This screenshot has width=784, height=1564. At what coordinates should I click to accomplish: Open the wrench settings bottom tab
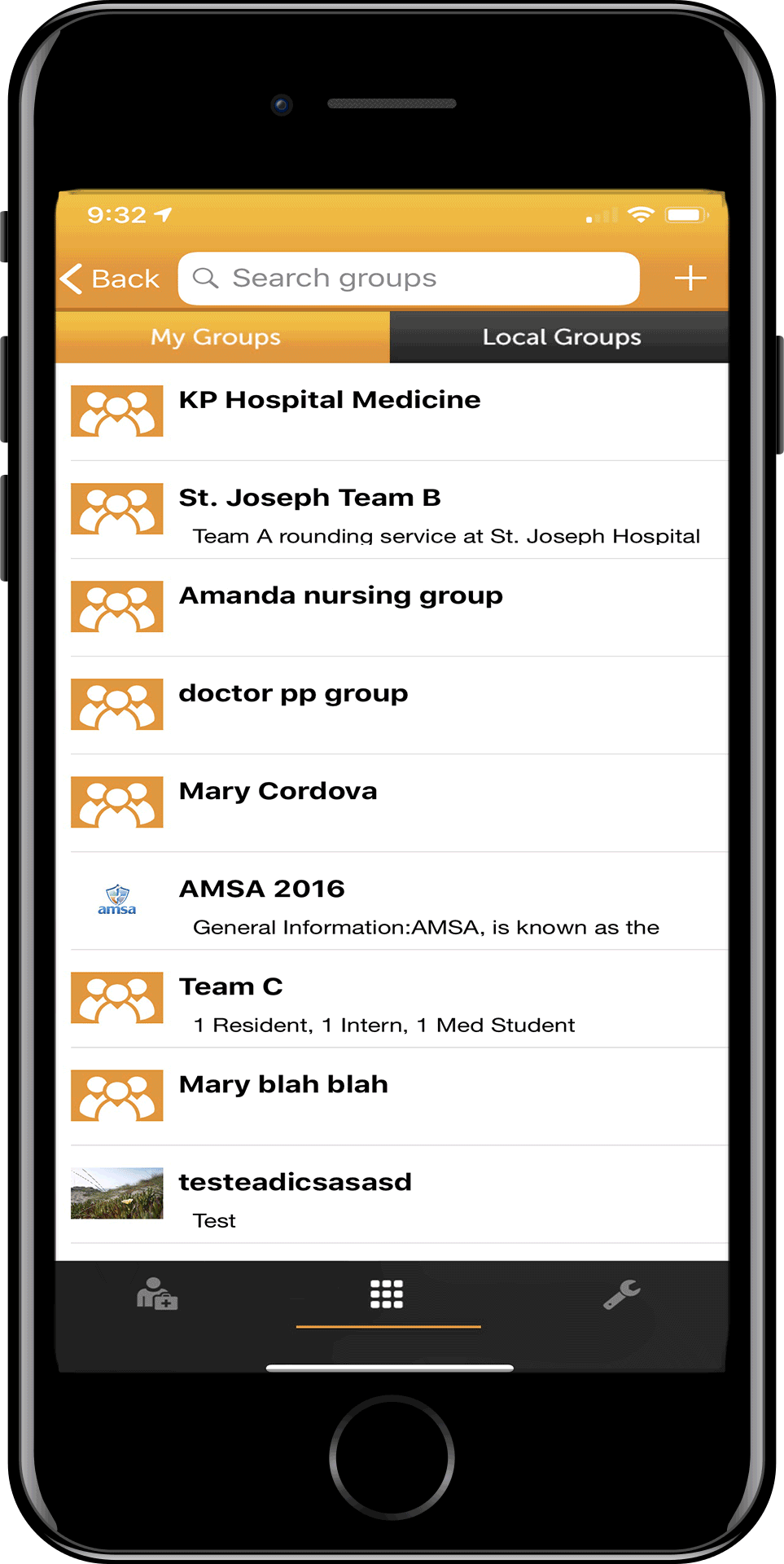pyautogui.click(x=622, y=1294)
